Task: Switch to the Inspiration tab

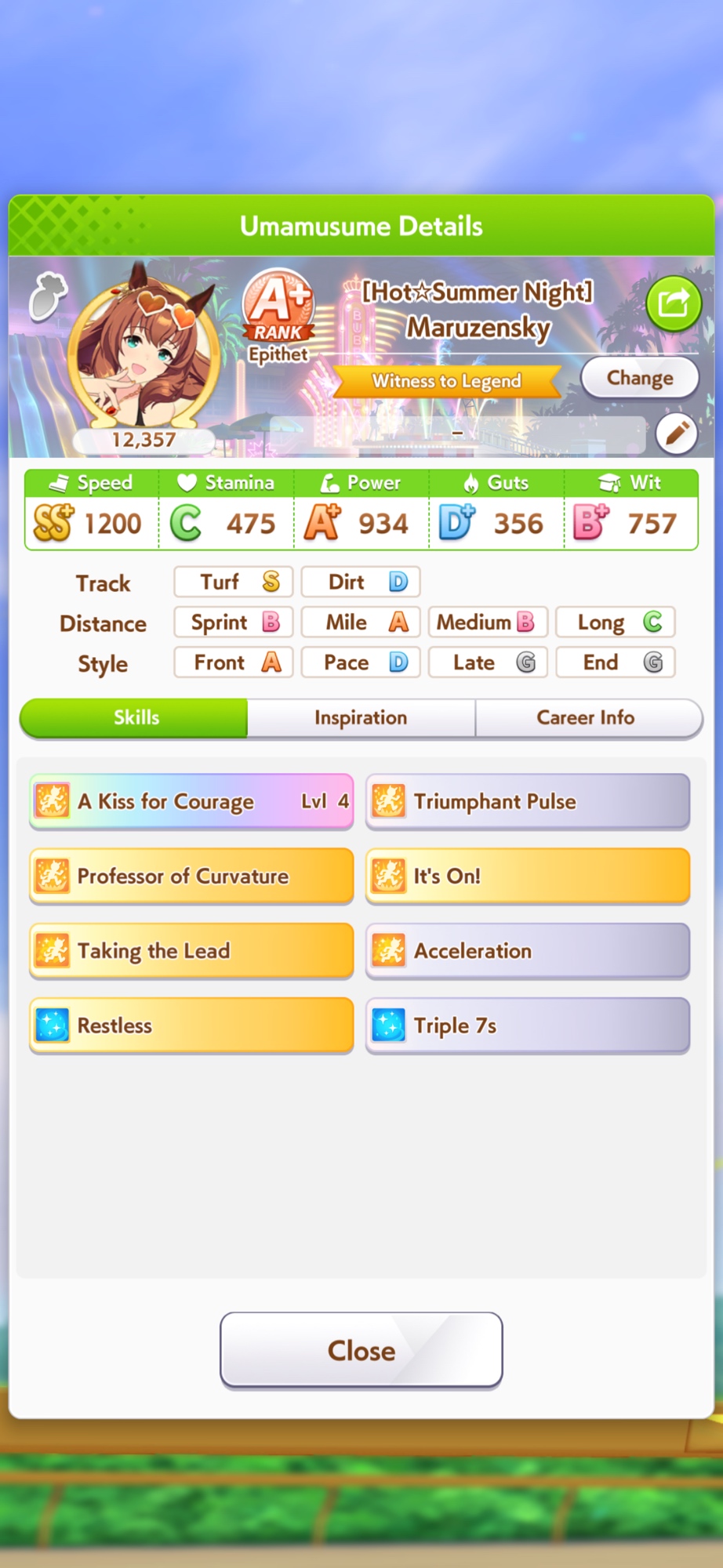Action: click(361, 717)
